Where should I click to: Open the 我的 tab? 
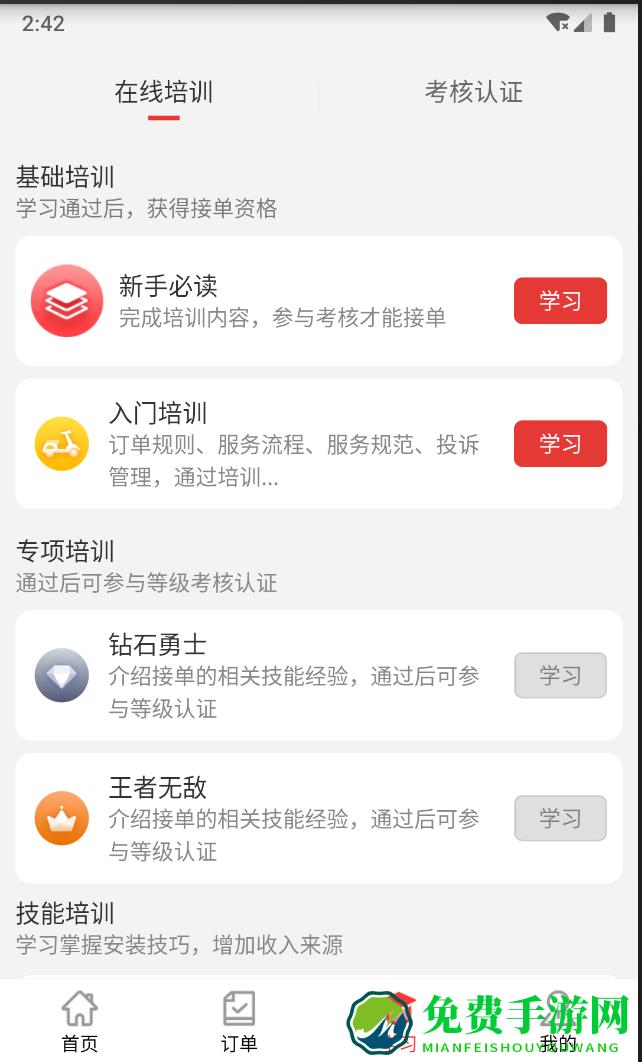558,1021
